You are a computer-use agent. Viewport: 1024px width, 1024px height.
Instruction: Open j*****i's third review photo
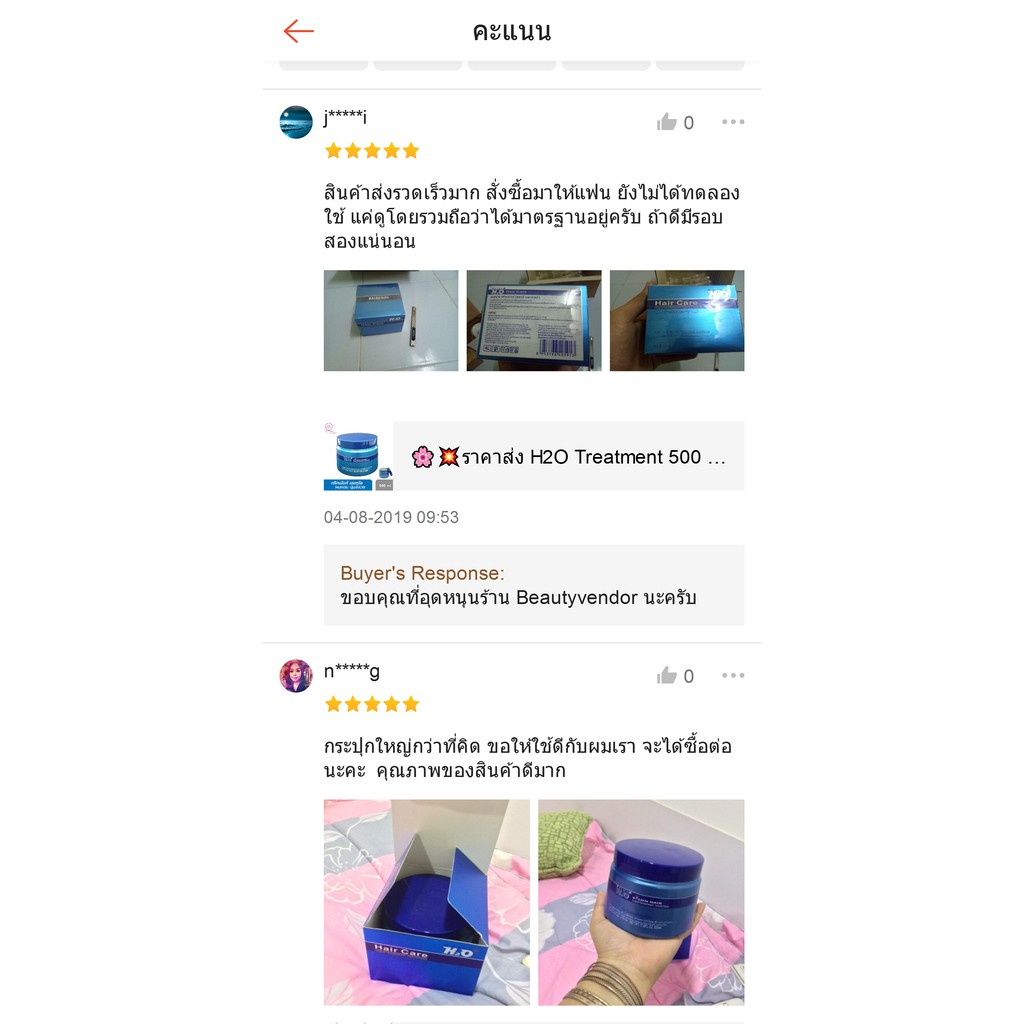677,321
